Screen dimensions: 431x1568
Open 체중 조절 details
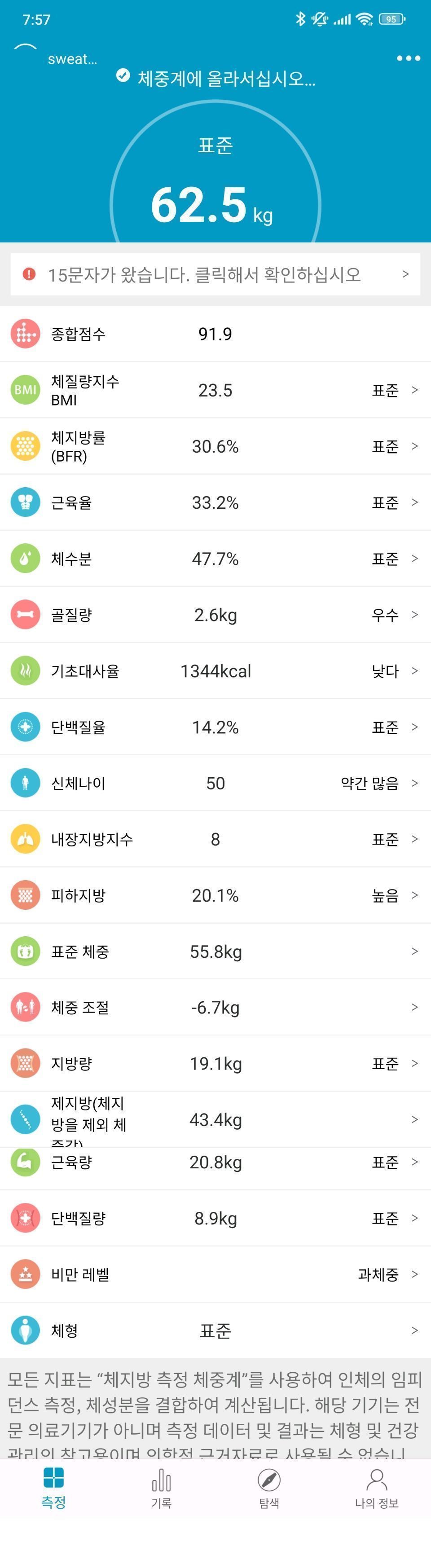(x=215, y=1008)
